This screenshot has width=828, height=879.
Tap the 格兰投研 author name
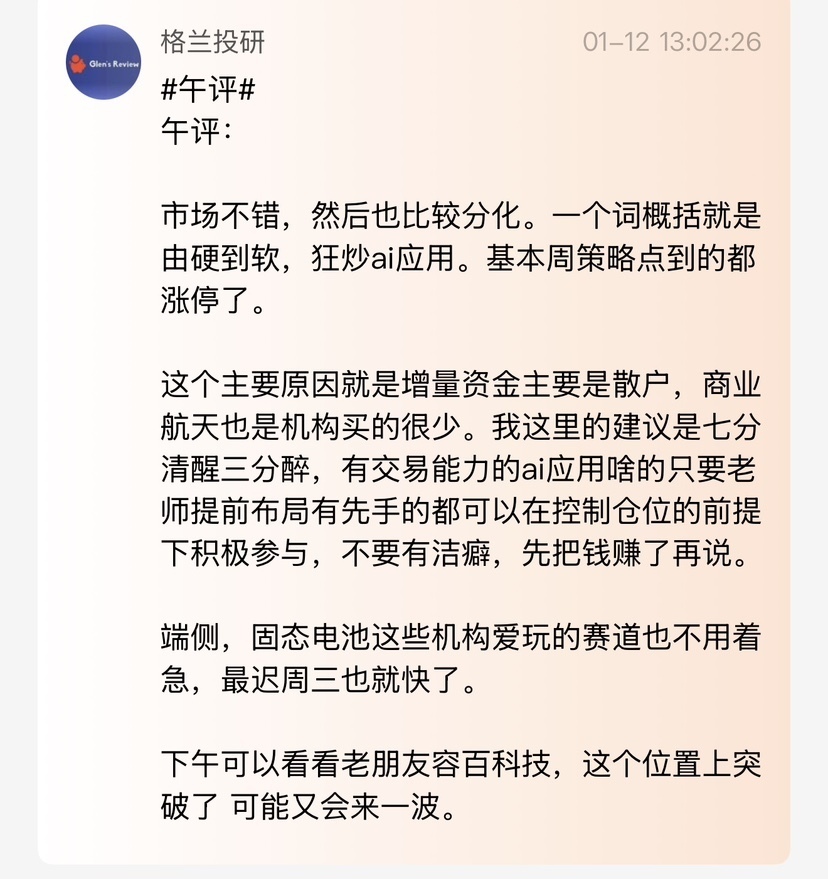212,42
